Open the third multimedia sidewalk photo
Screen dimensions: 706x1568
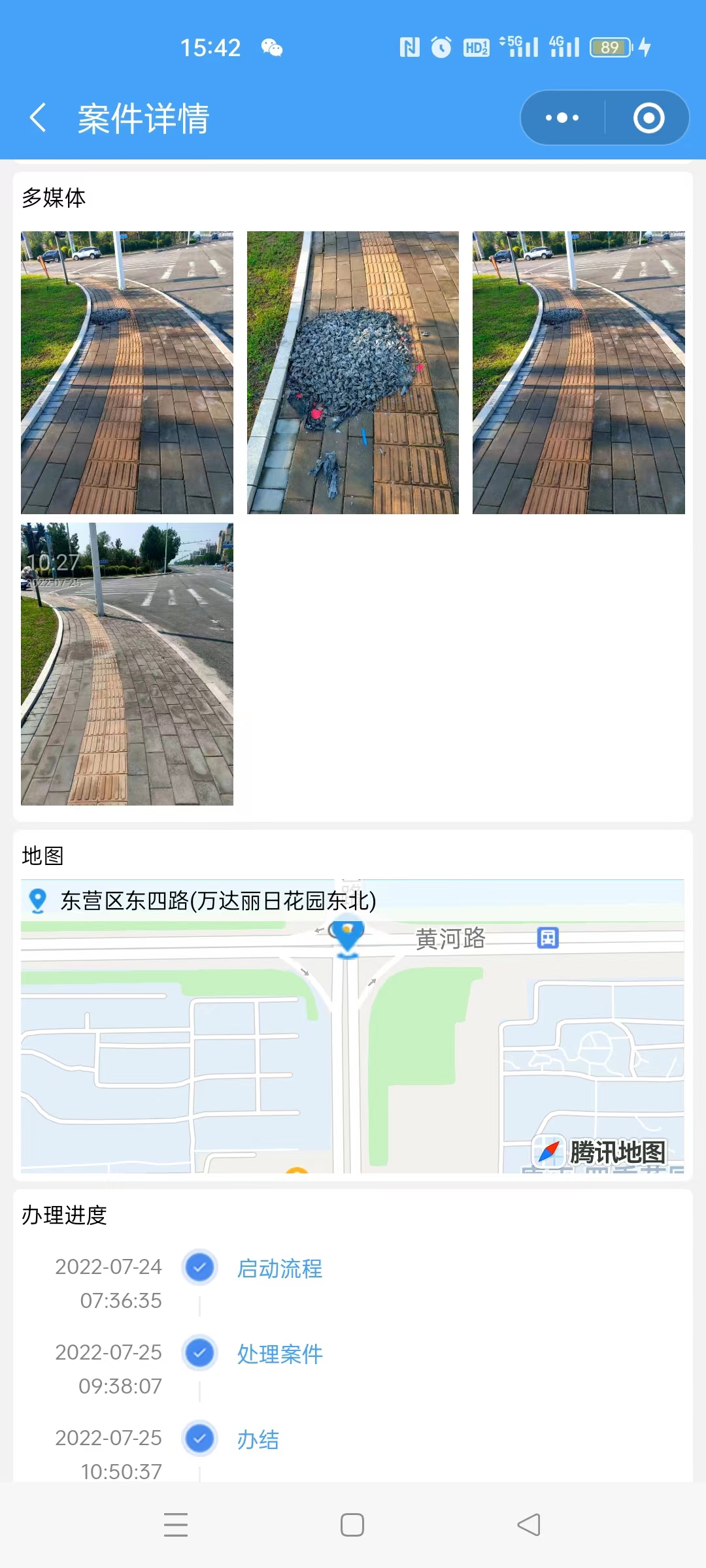click(x=579, y=372)
